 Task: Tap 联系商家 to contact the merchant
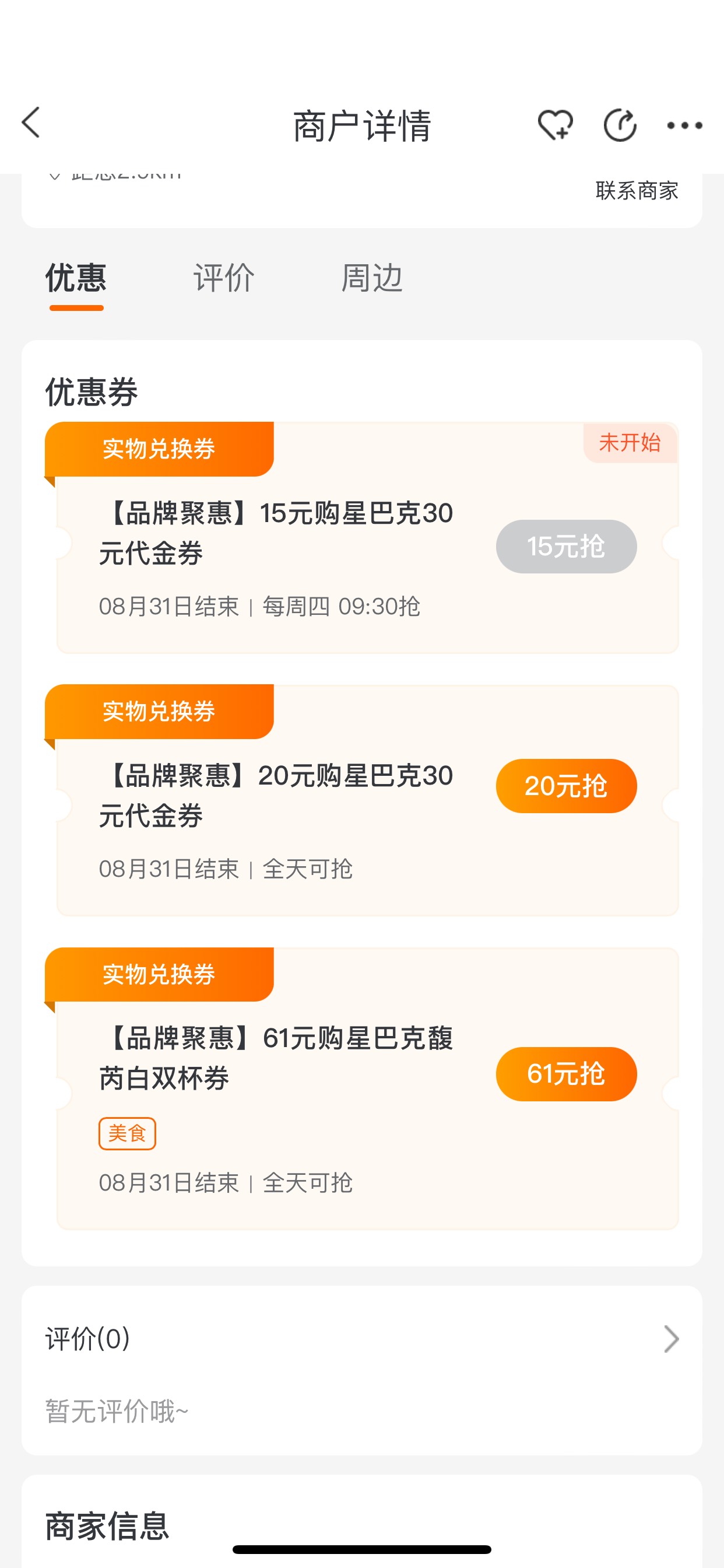637,191
